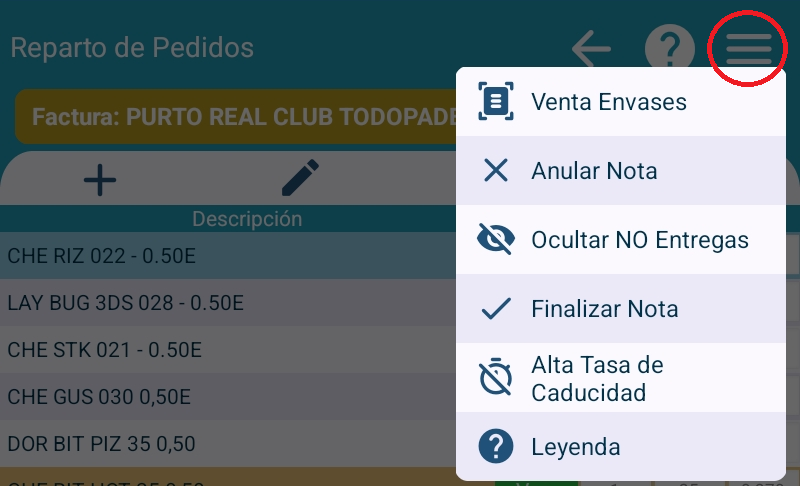Go back using the arrow icon

pos(591,48)
